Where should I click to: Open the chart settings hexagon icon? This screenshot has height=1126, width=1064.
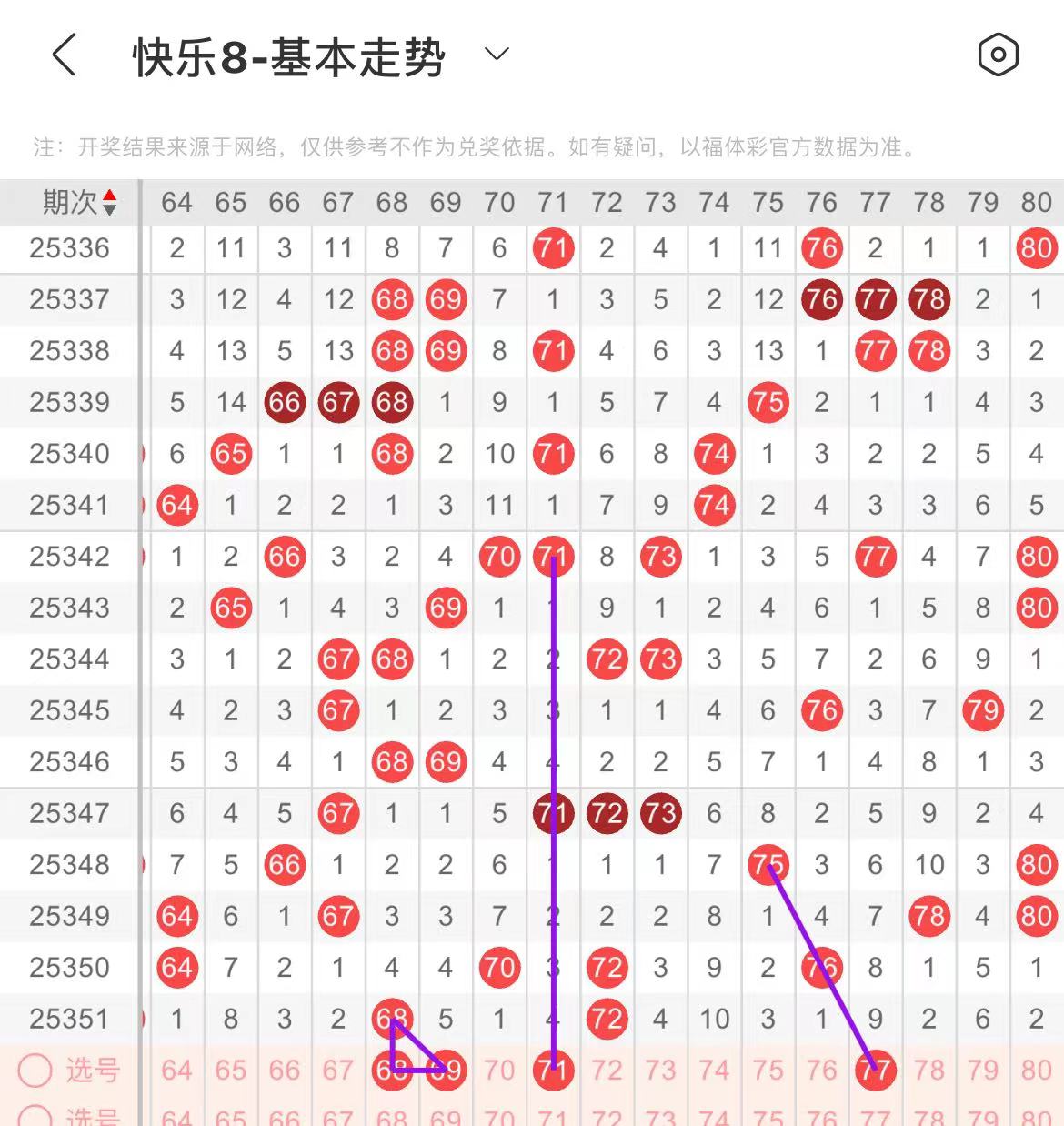pos(998,55)
